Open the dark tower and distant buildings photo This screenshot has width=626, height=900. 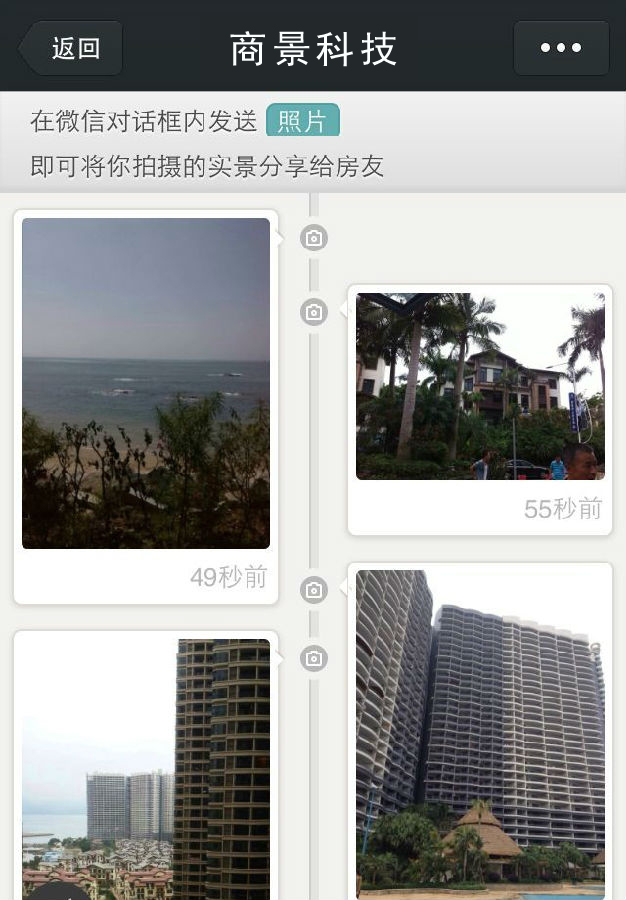(x=146, y=768)
